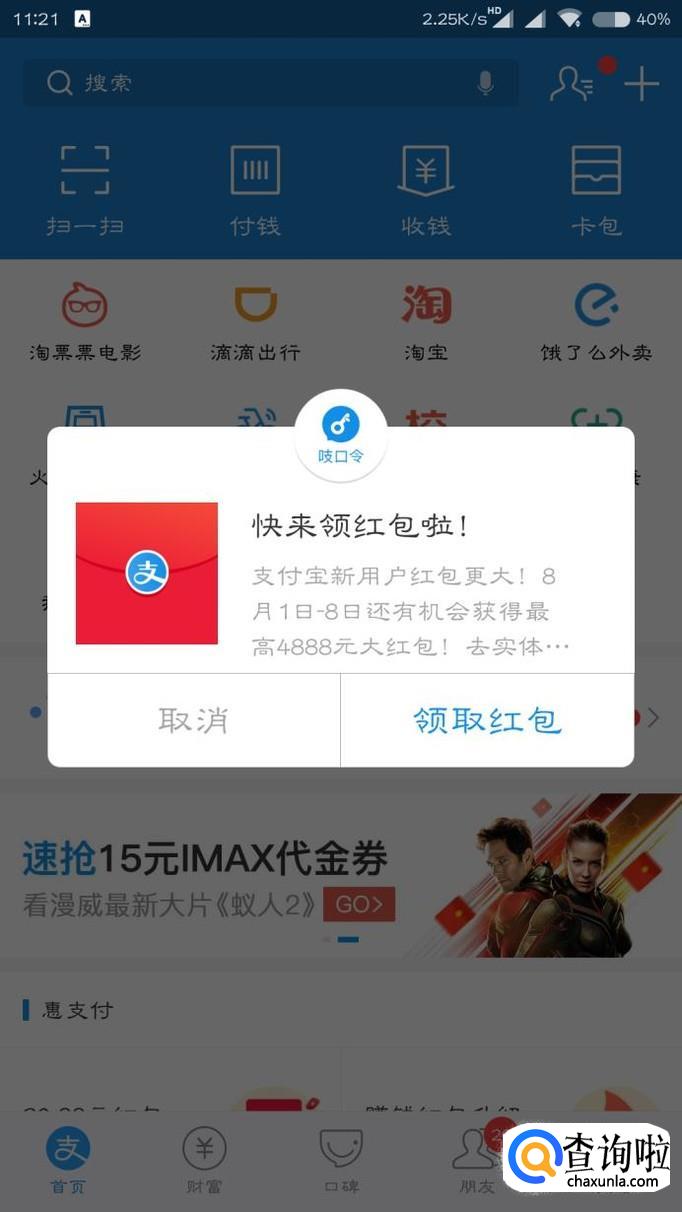Open 付钱 payment code

tap(255, 188)
